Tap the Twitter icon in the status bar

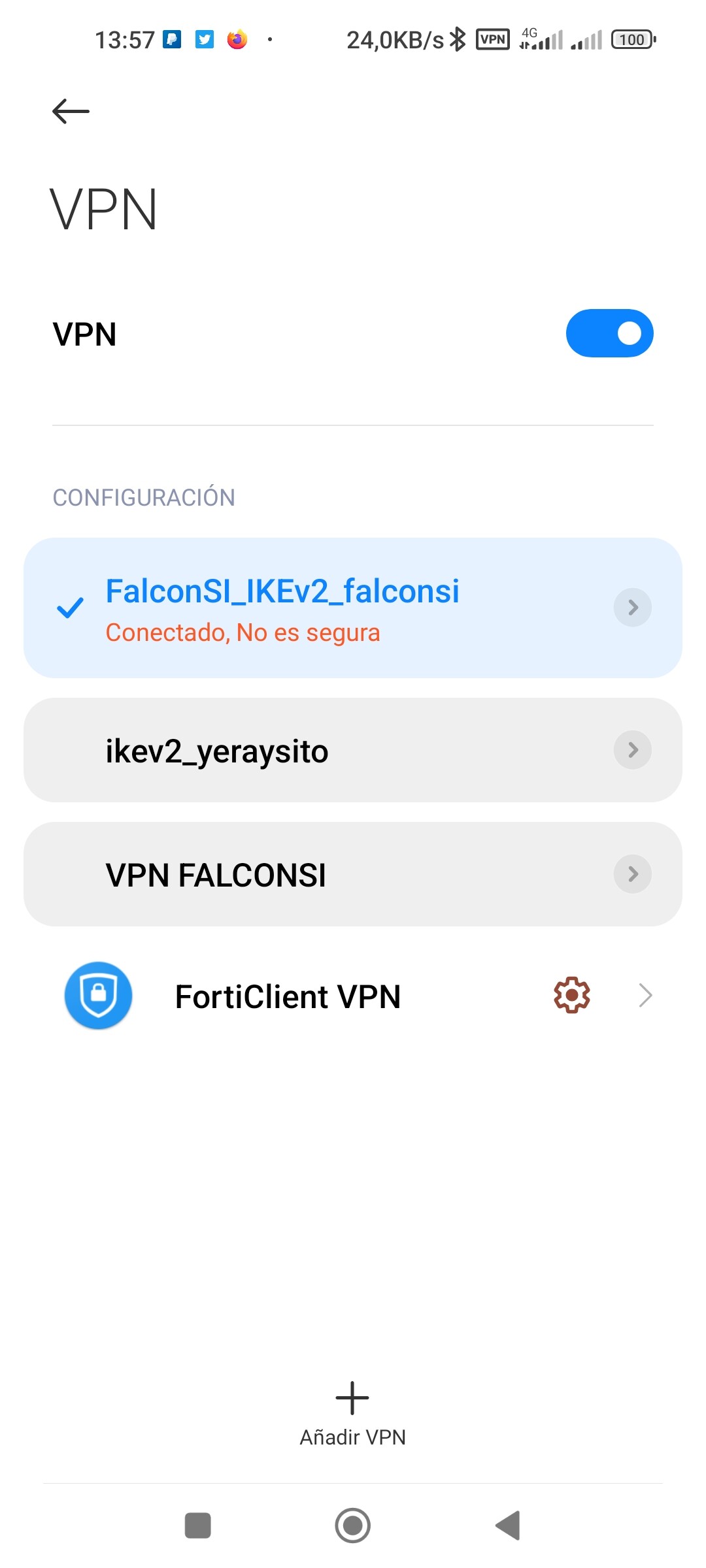click(204, 39)
